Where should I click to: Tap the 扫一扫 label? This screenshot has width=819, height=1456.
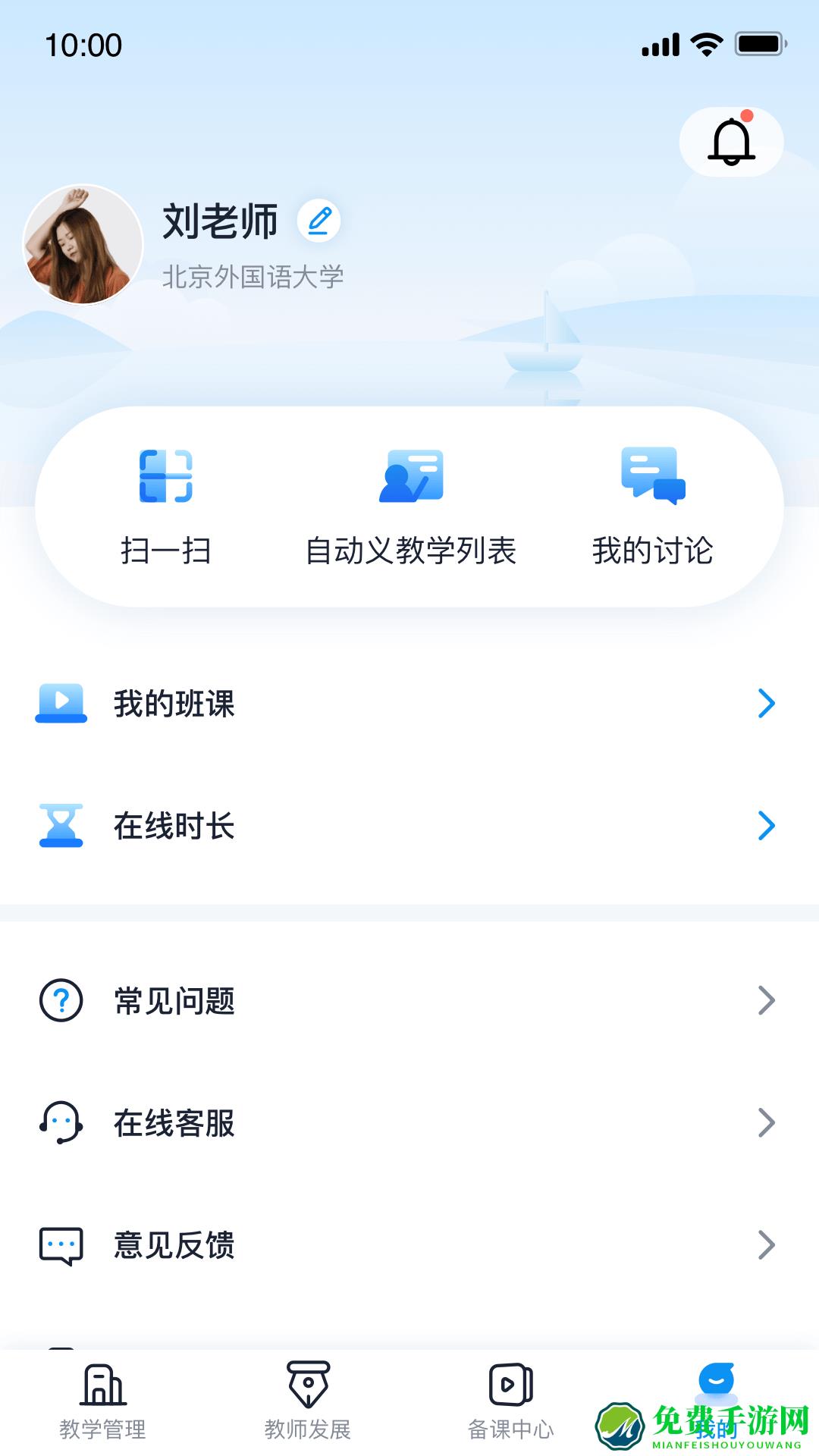[x=167, y=551]
